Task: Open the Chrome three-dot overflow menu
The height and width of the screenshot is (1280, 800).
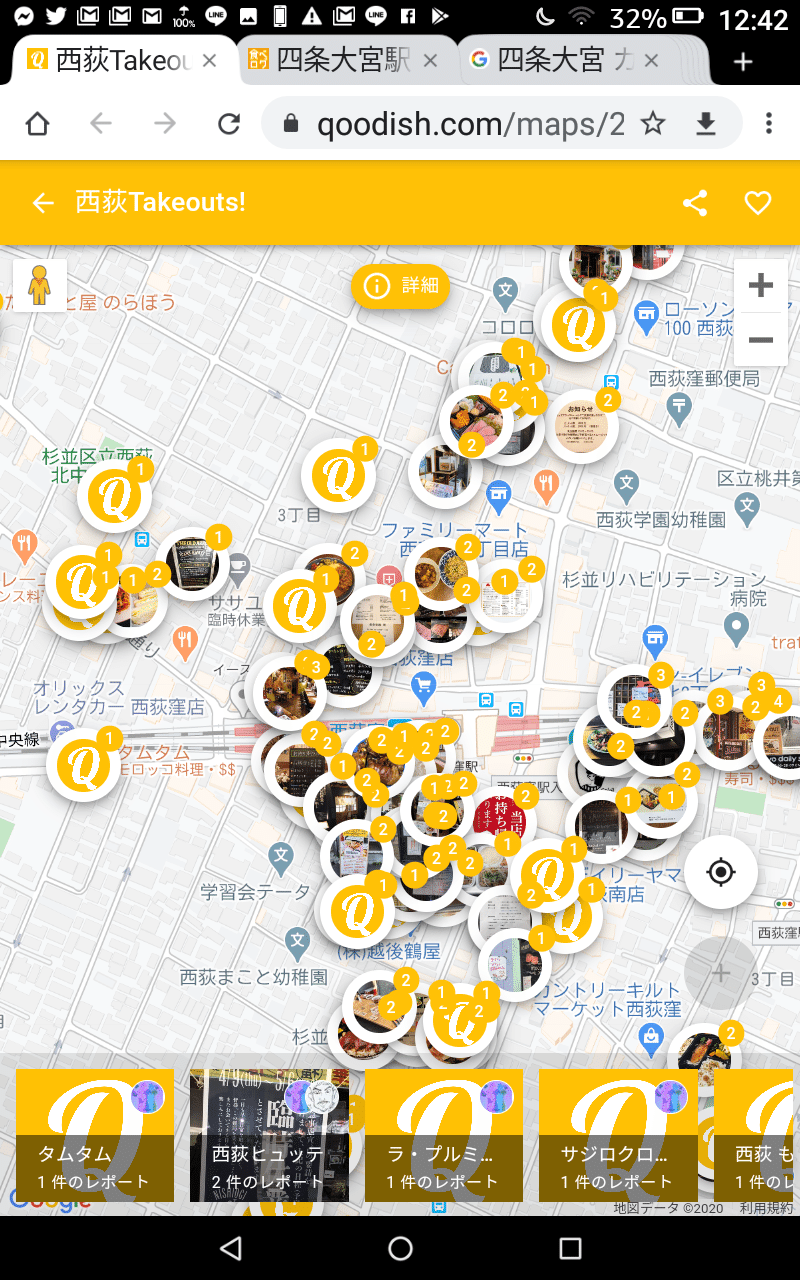Action: pos(768,122)
